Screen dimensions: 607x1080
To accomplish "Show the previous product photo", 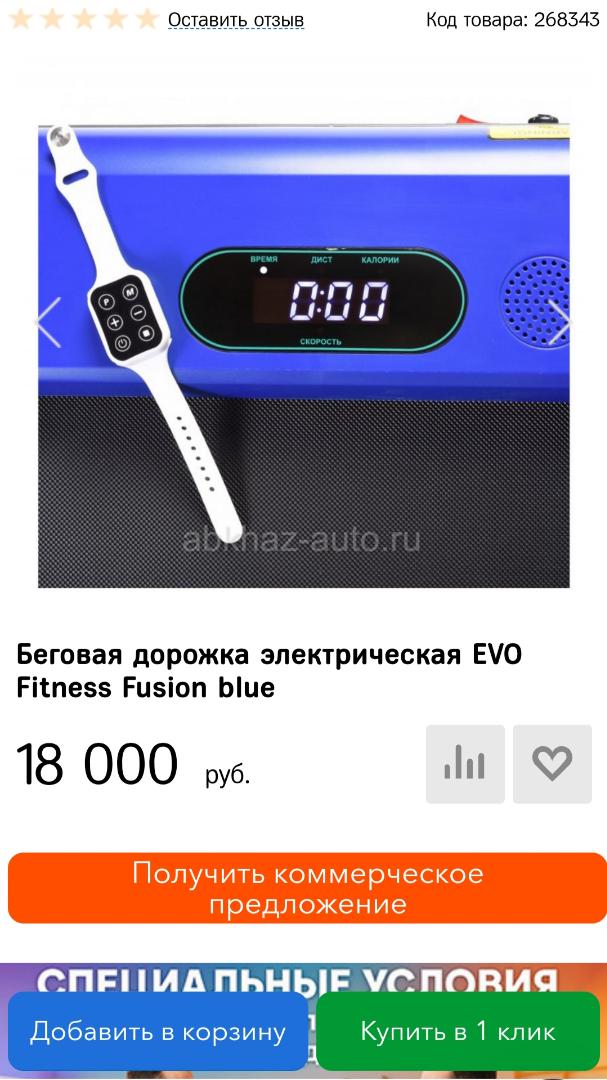I will (x=48, y=322).
